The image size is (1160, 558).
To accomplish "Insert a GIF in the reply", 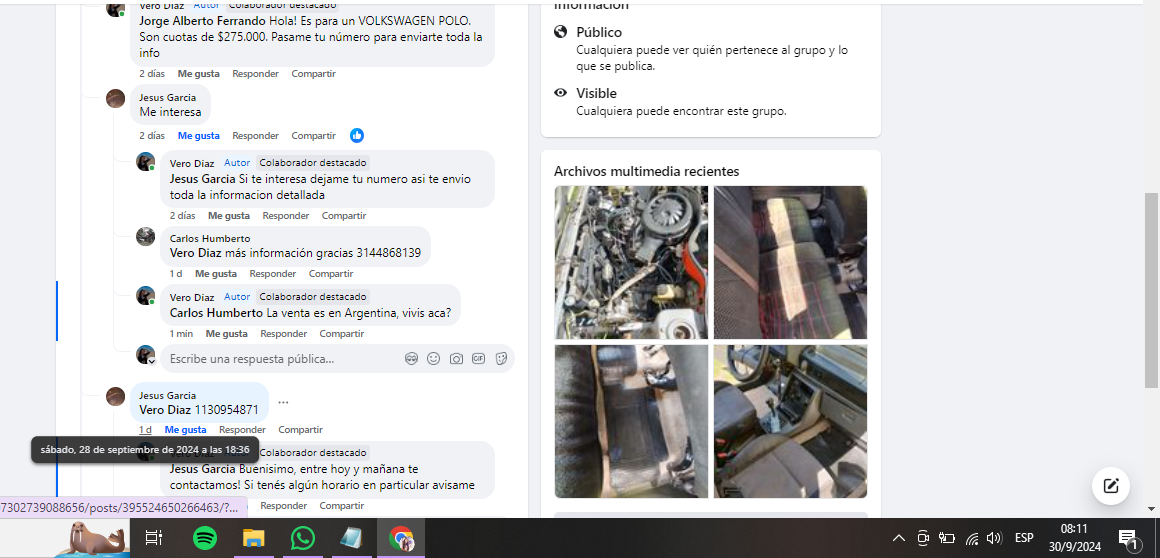I will coord(478,359).
